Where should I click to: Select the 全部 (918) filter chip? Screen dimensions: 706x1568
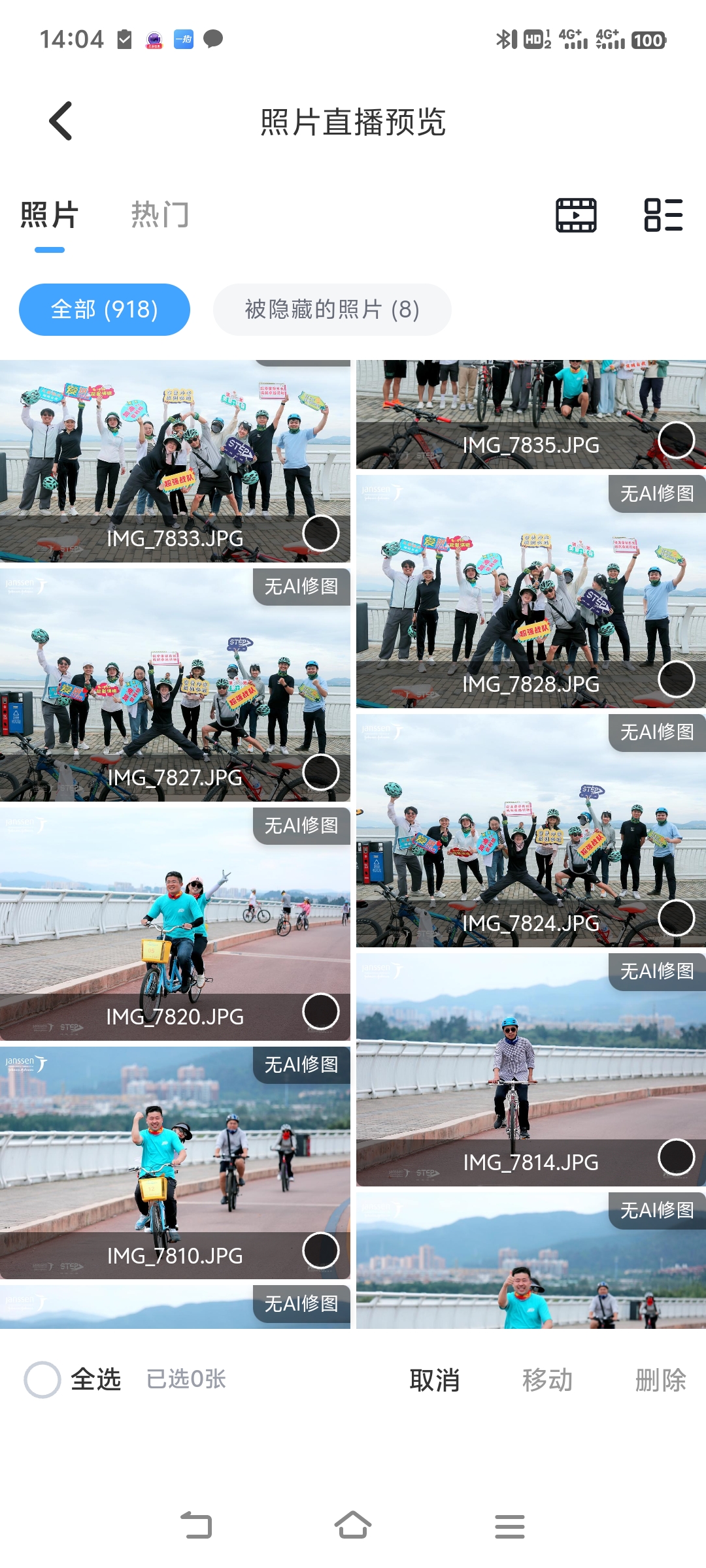[x=105, y=310]
